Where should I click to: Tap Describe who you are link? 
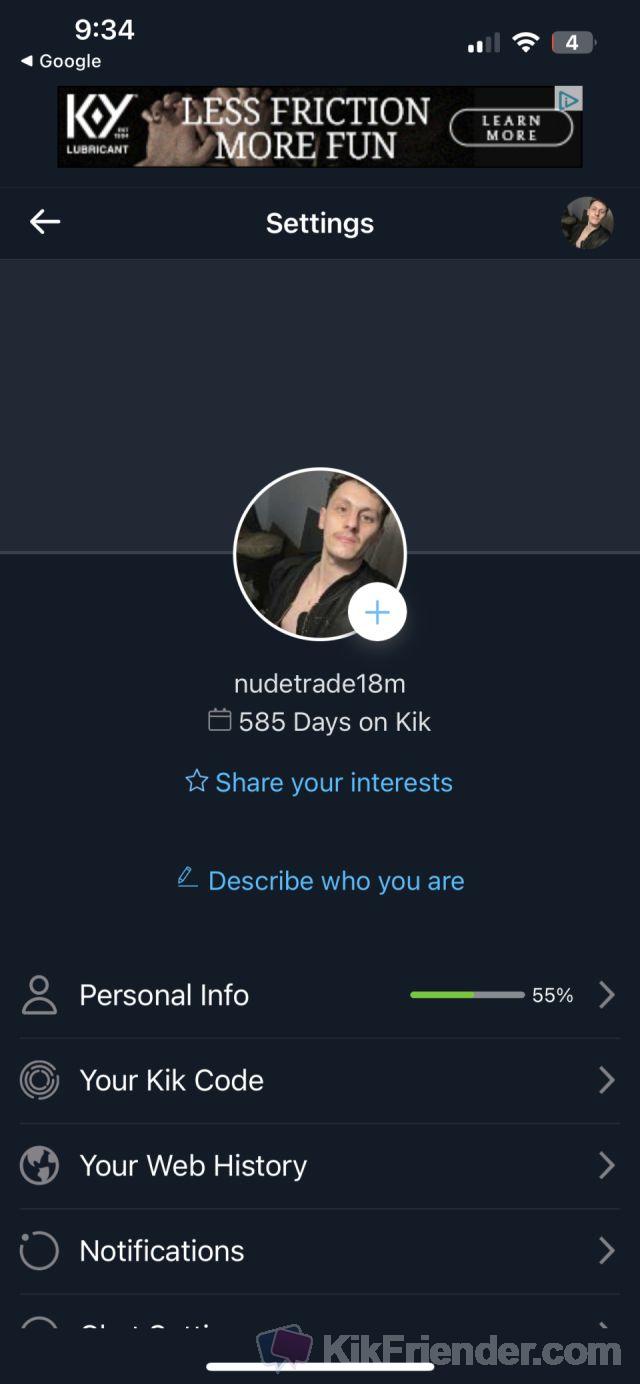[x=320, y=881]
